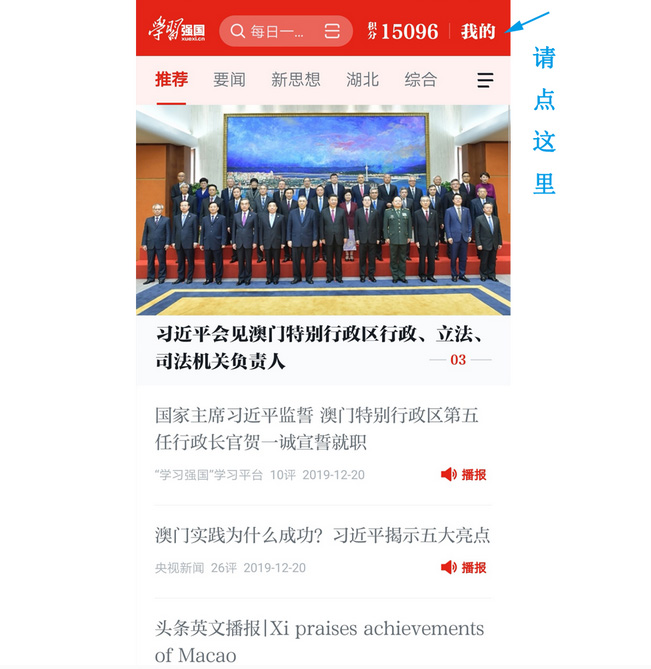Go to the 综合 tab
The image size is (651, 669).
420,80
